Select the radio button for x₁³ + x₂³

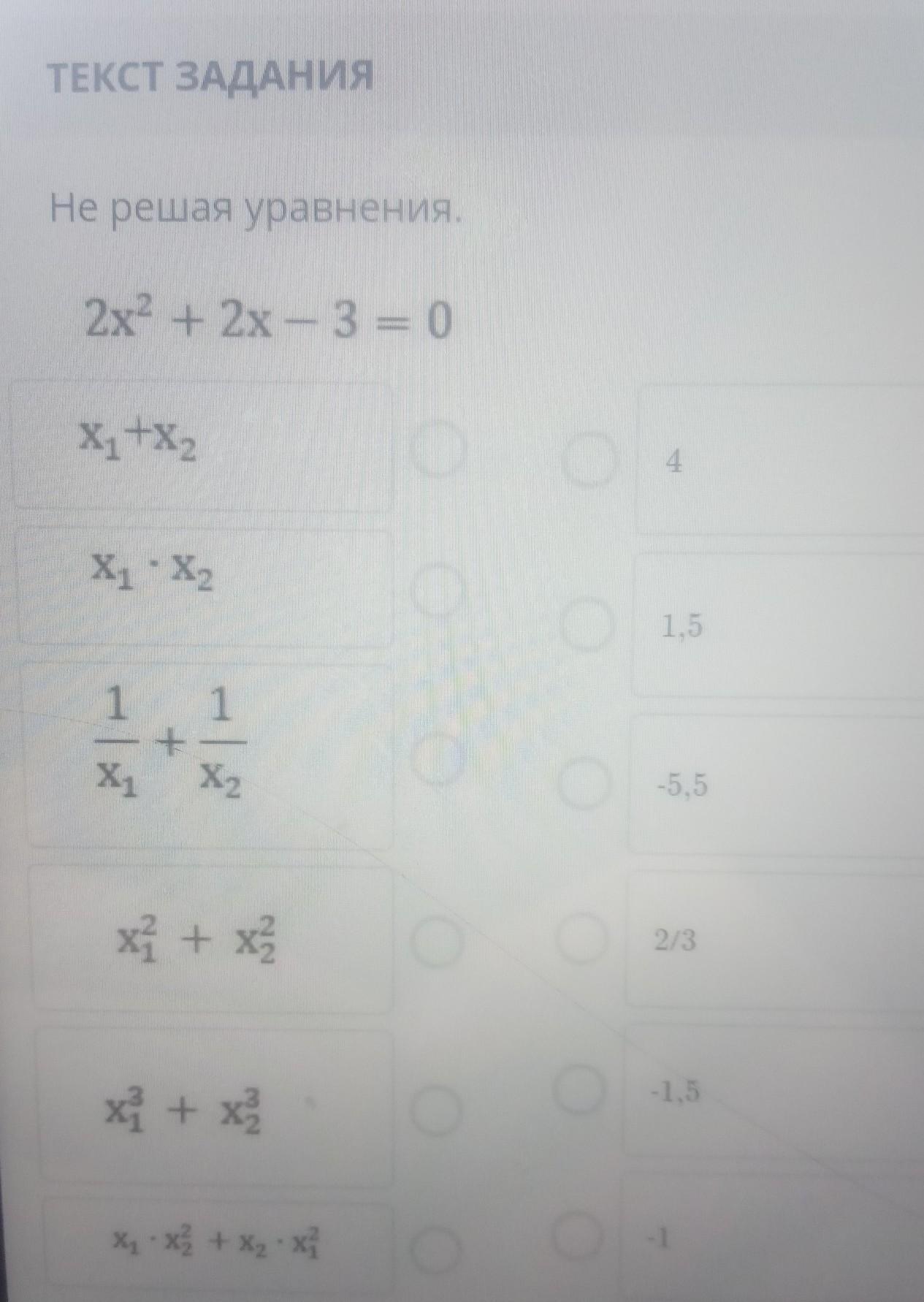coord(437,1110)
